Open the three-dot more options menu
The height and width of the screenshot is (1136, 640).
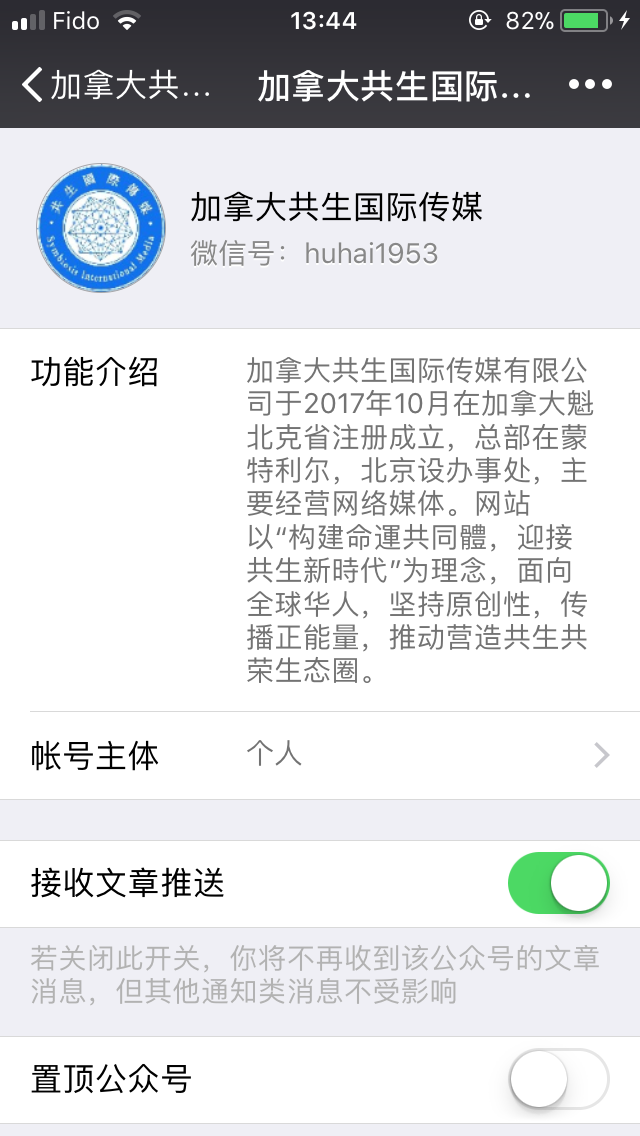(590, 85)
